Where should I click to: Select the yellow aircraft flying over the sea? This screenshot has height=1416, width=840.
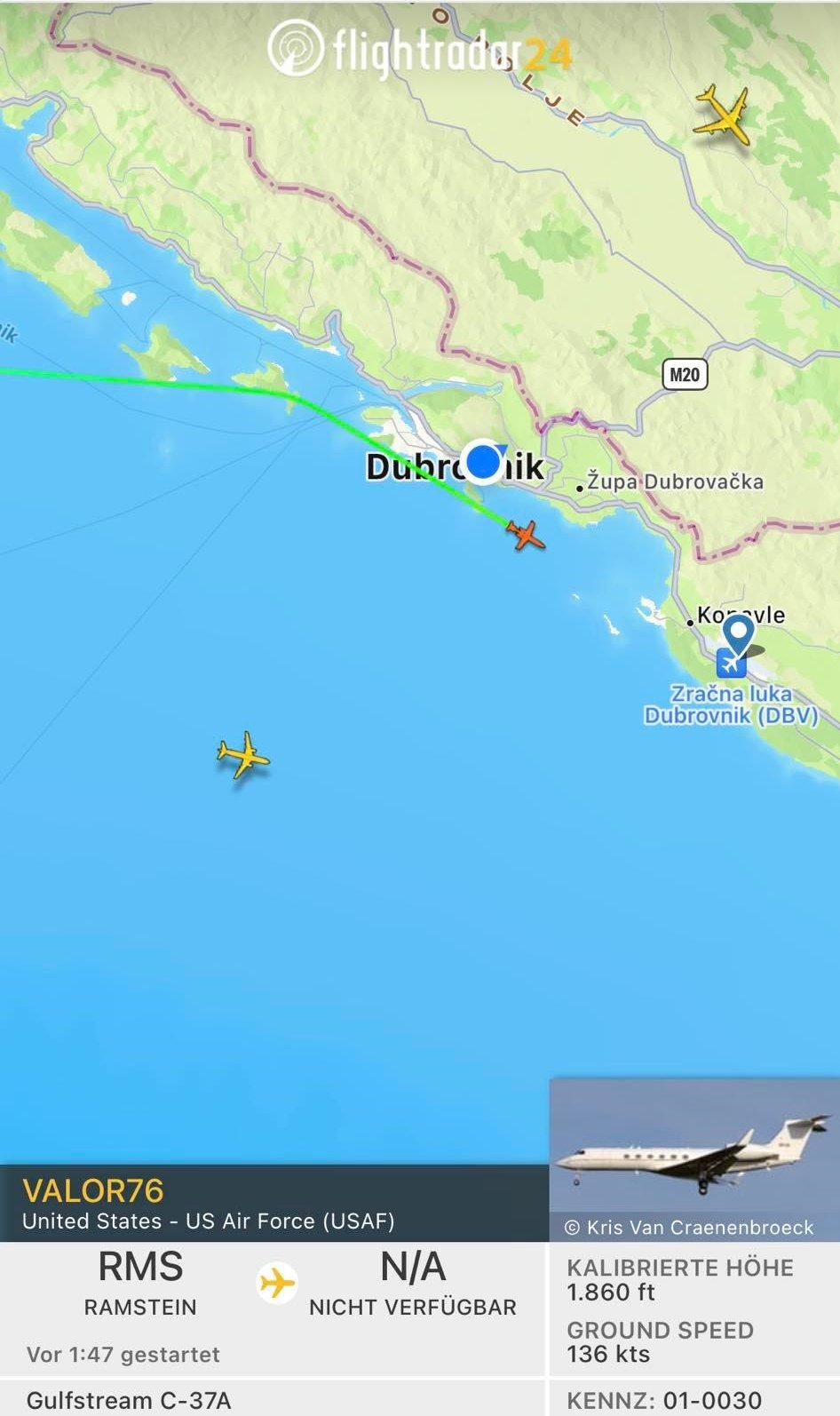242,756
